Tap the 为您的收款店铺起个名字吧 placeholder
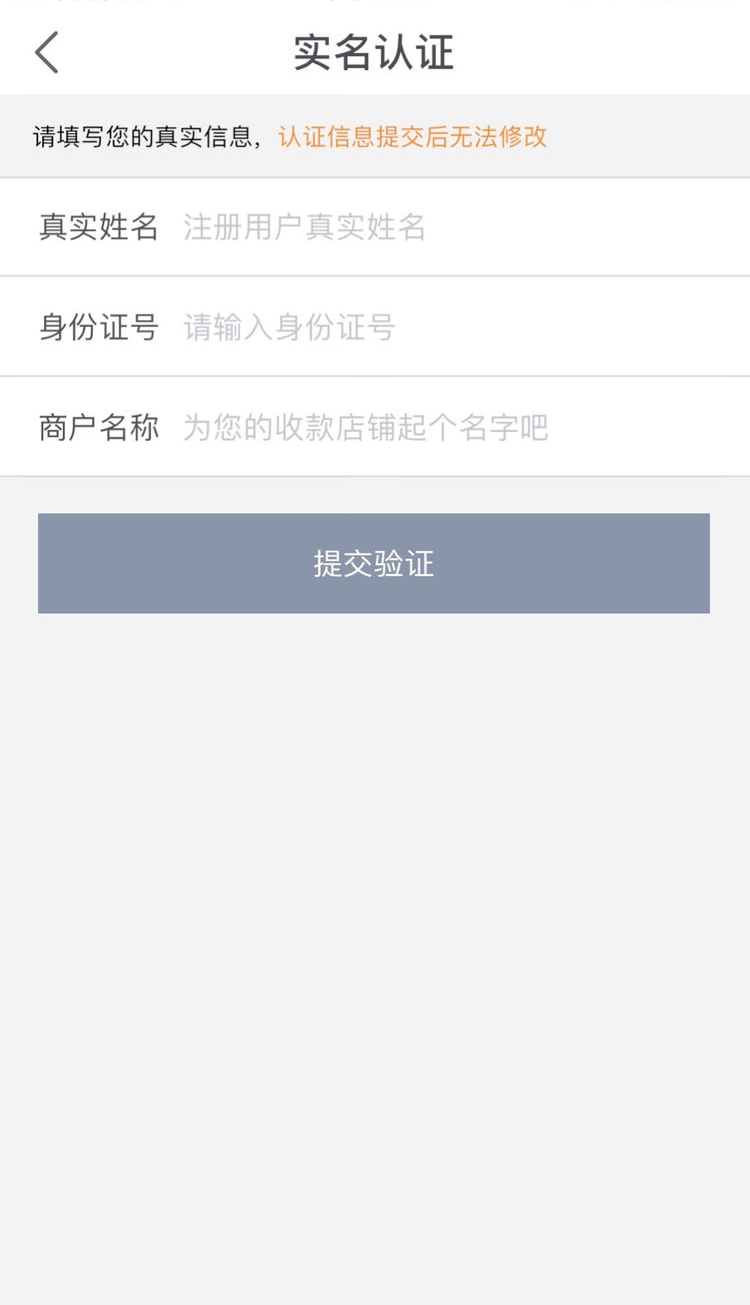Screen dimensions: 750x1305 [364, 426]
